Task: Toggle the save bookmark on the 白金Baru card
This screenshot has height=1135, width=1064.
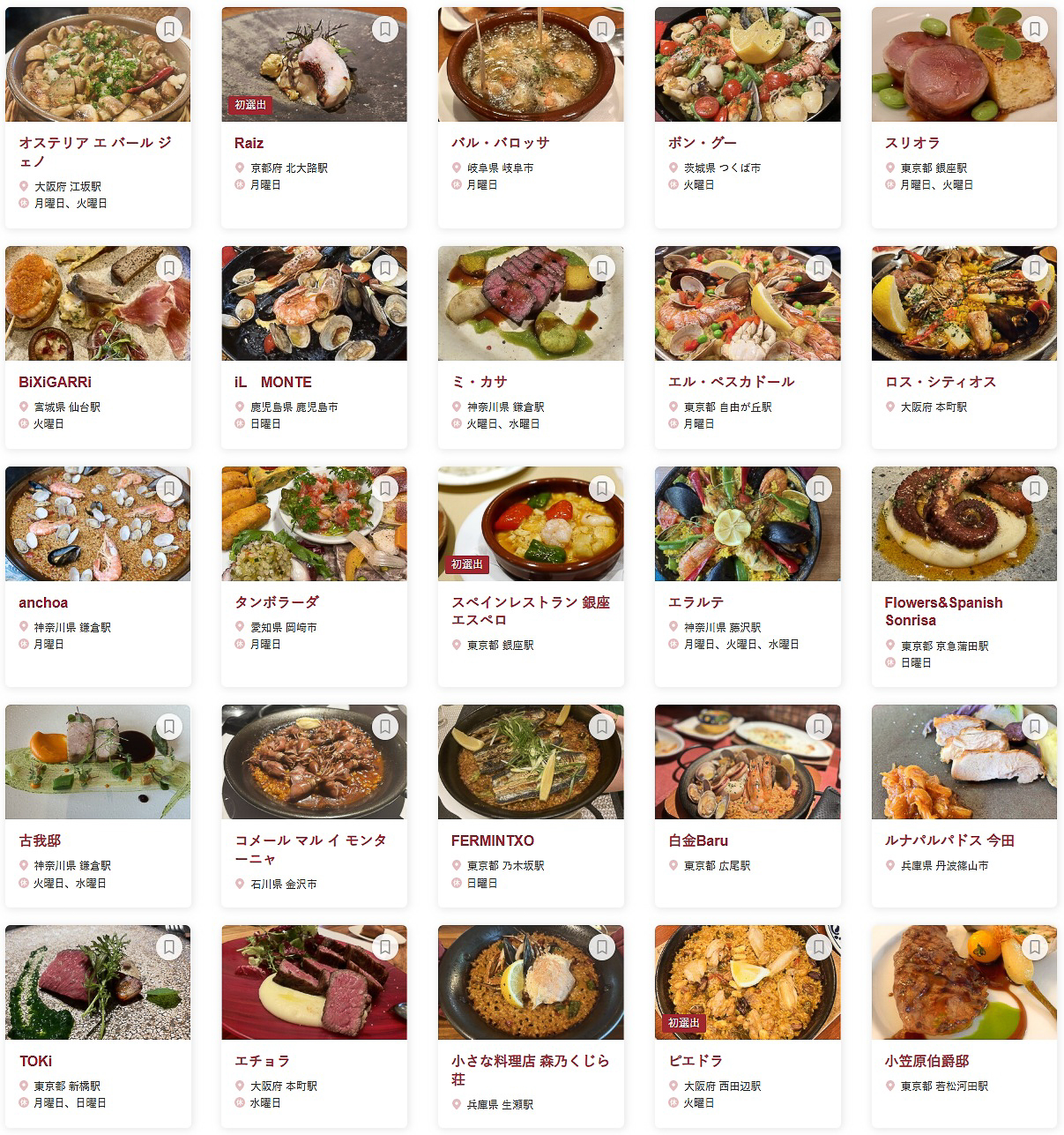Action: point(817,727)
